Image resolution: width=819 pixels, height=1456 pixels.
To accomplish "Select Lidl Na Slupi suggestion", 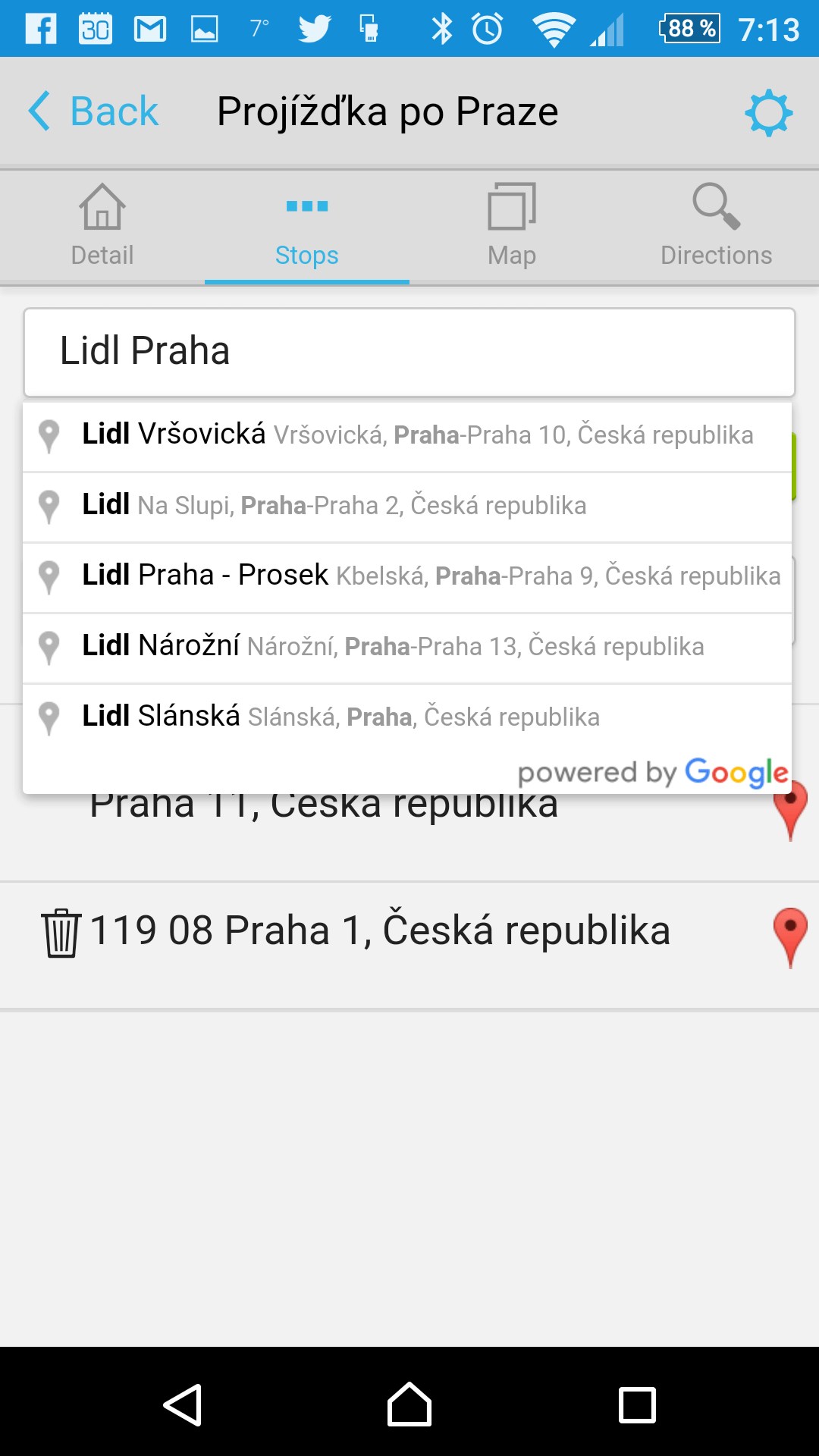I will (x=407, y=507).
